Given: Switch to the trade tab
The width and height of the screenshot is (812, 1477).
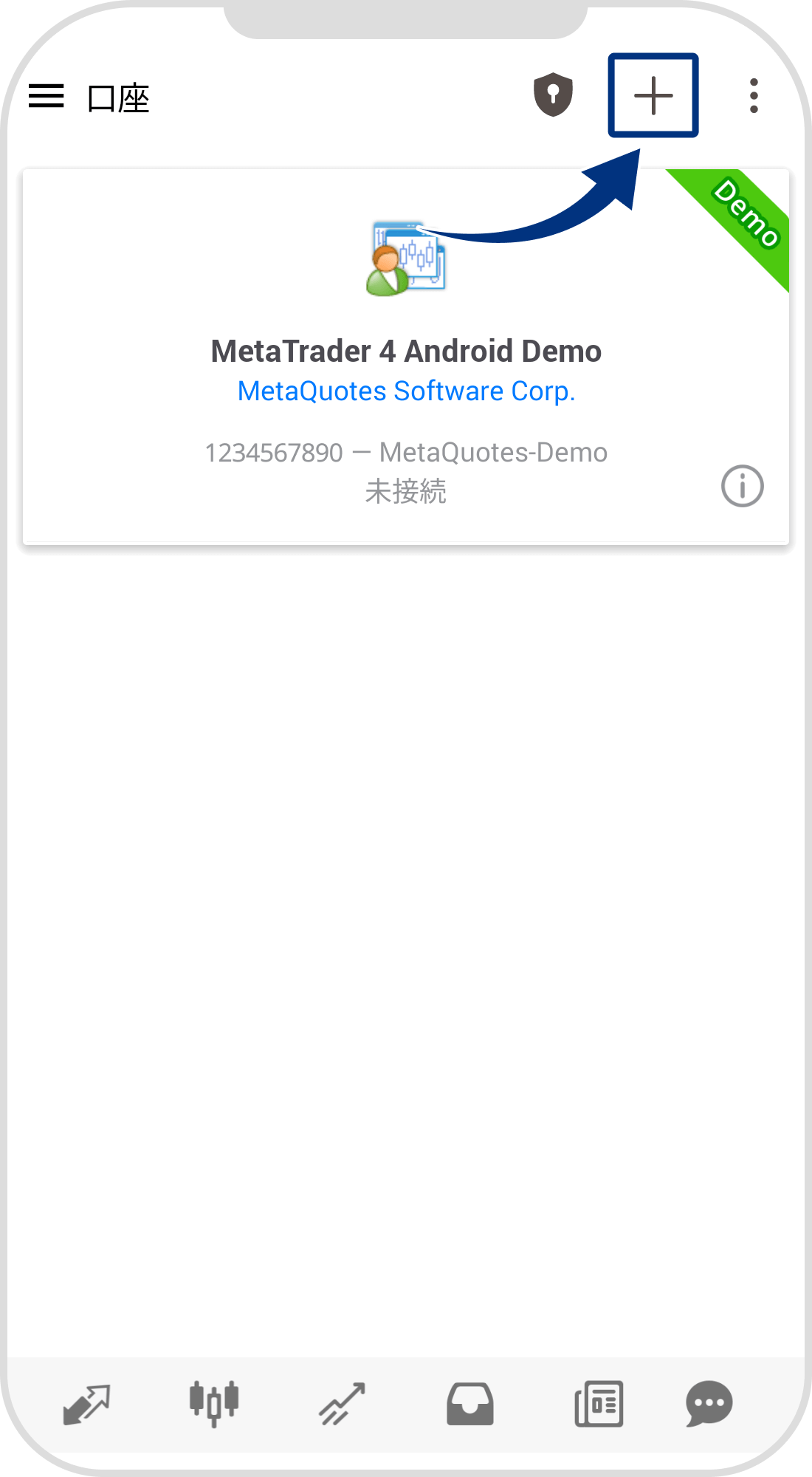Looking at the screenshot, I should click(x=342, y=1403).
